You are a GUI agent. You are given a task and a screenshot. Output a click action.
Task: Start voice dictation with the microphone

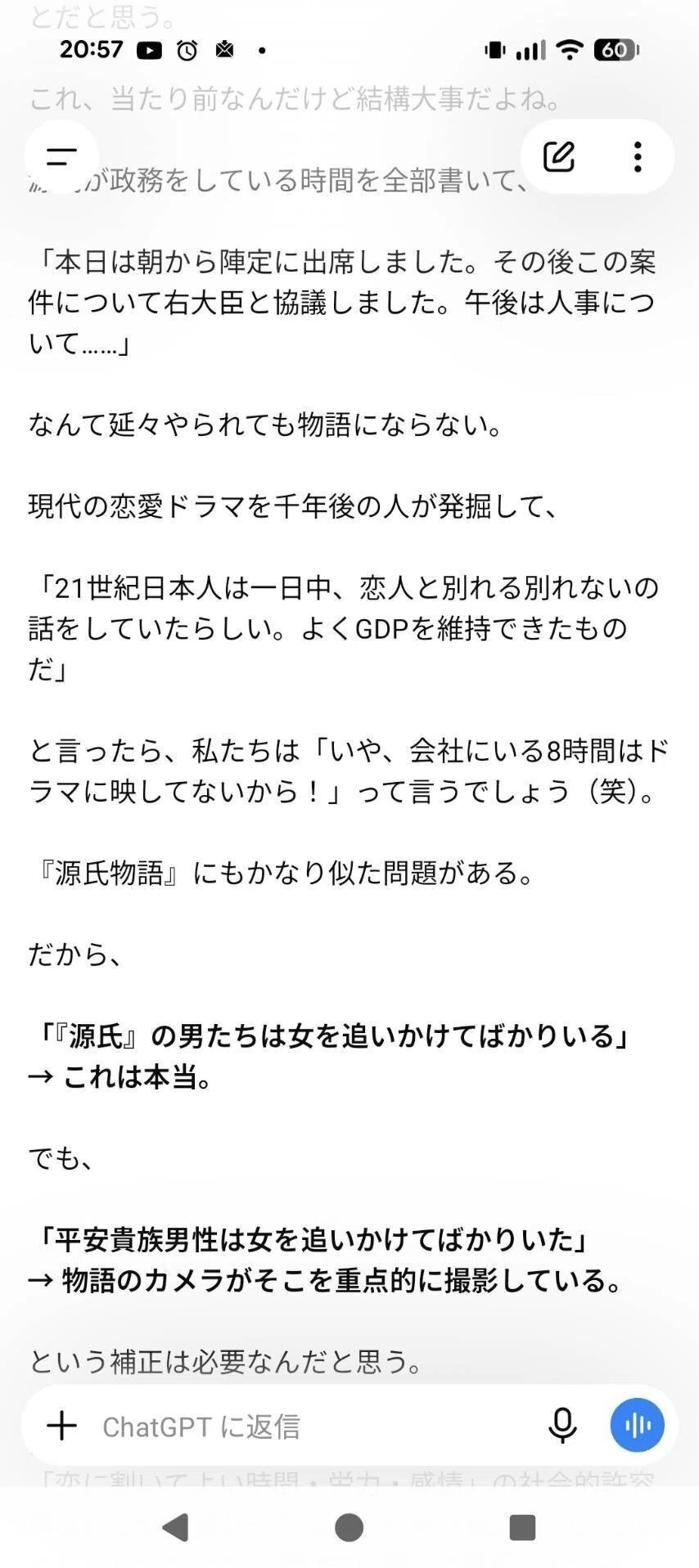click(562, 1426)
